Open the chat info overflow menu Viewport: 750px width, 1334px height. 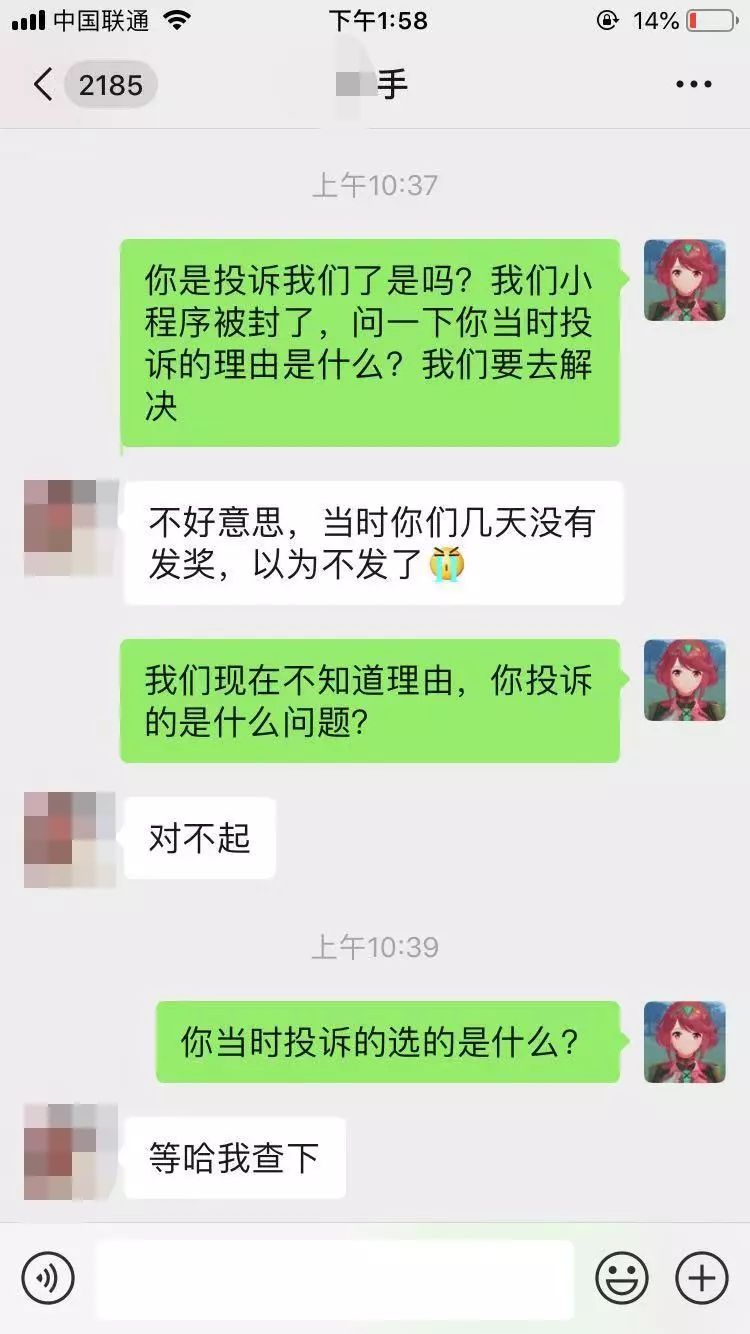pos(693,85)
